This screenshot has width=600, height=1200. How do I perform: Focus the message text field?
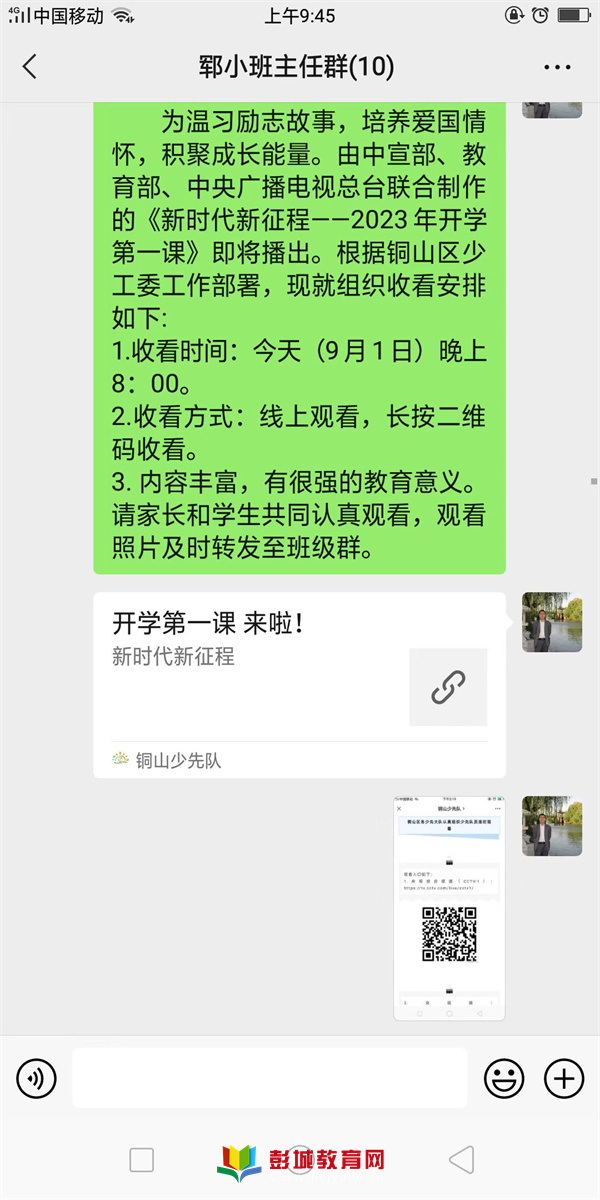tap(270, 1078)
